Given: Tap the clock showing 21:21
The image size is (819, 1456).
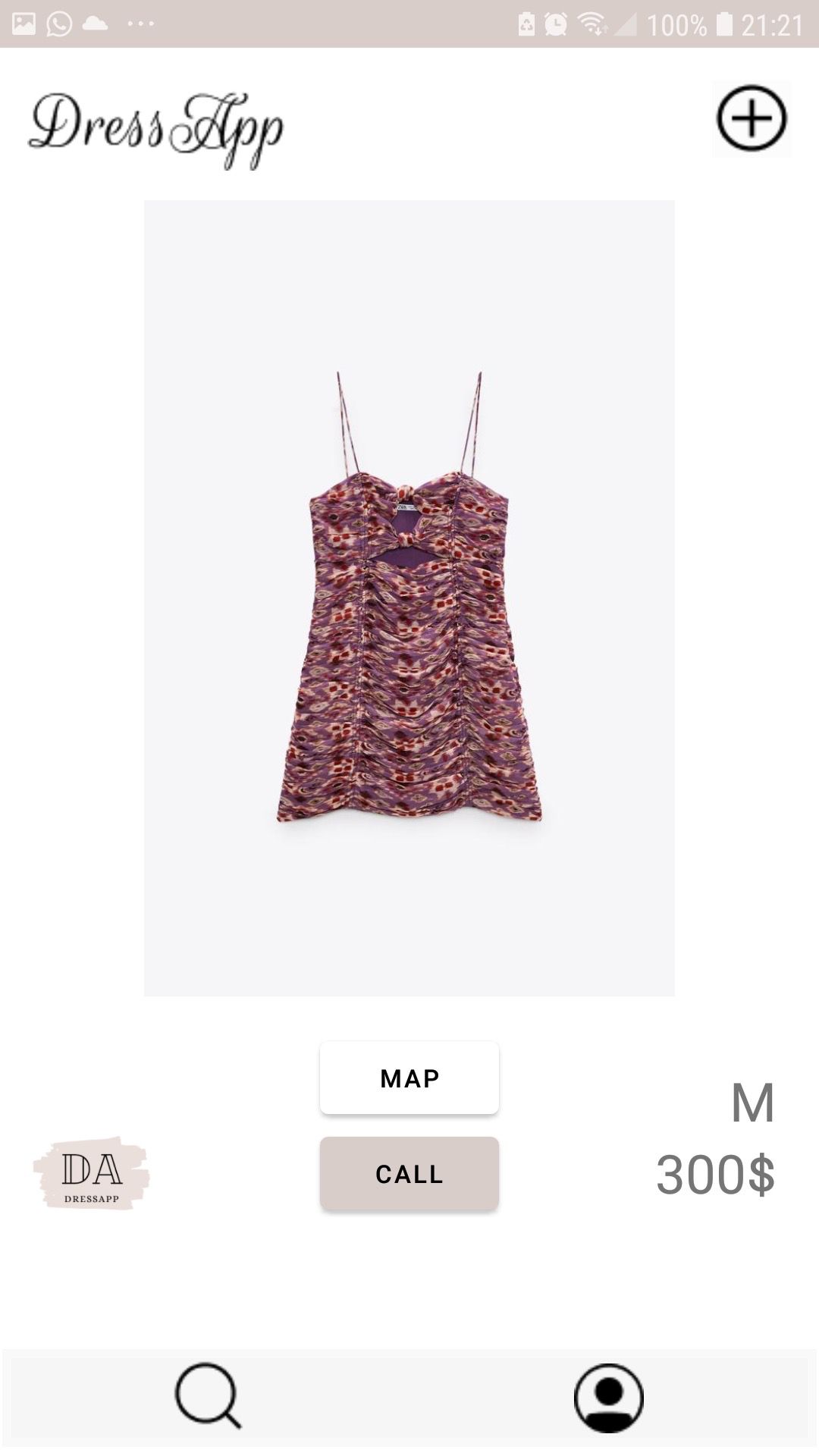Looking at the screenshot, I should coord(772,21).
